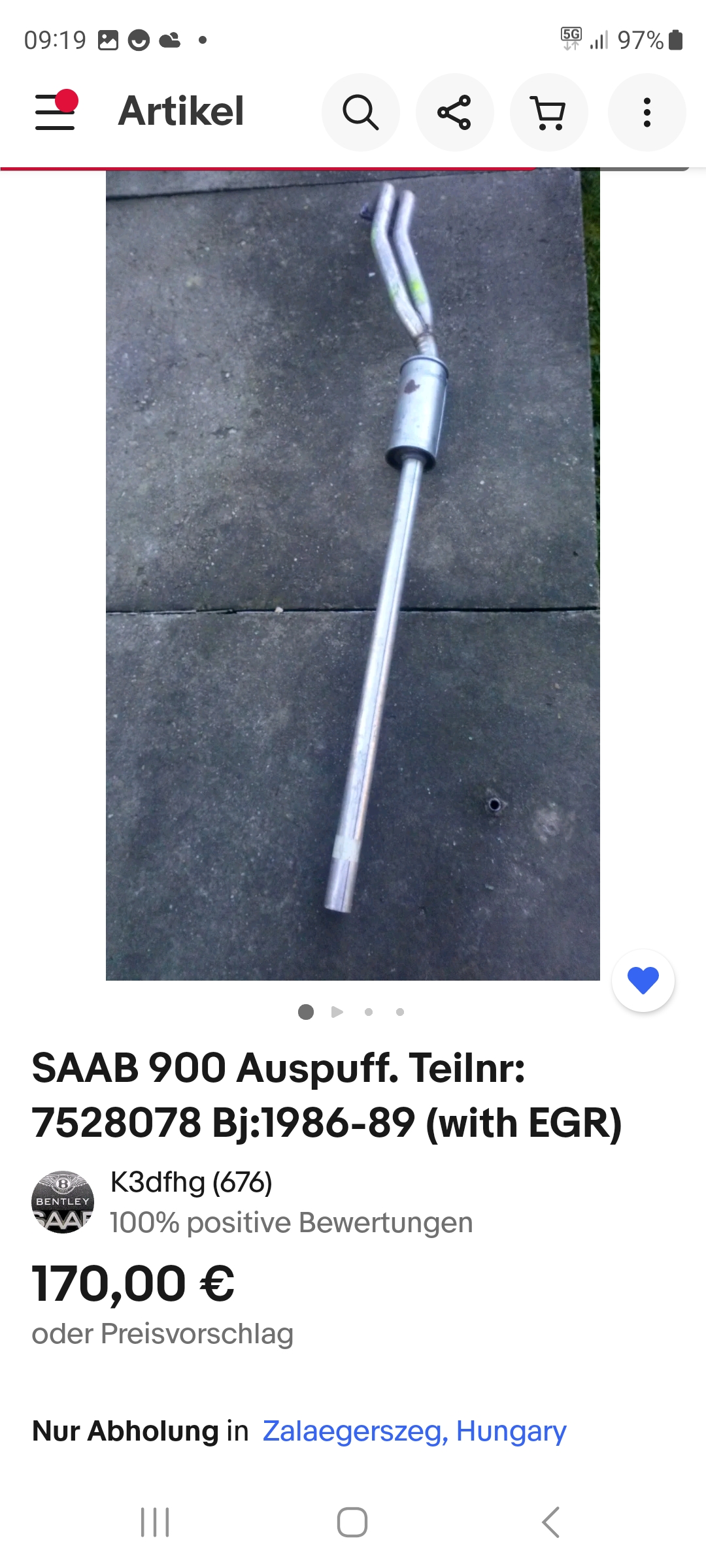Go back with system back button

pos(550,1522)
